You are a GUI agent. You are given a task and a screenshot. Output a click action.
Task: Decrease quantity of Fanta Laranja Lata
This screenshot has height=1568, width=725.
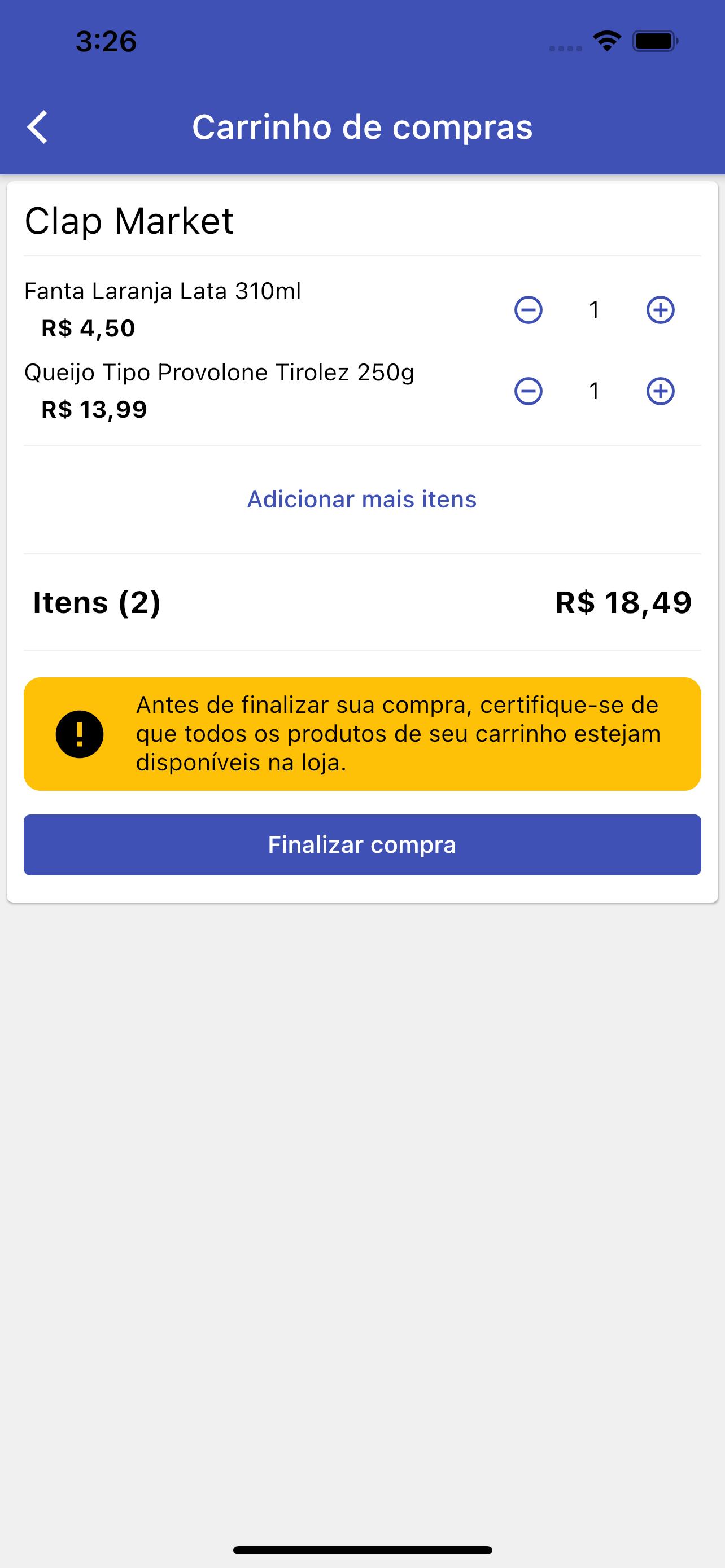click(529, 310)
